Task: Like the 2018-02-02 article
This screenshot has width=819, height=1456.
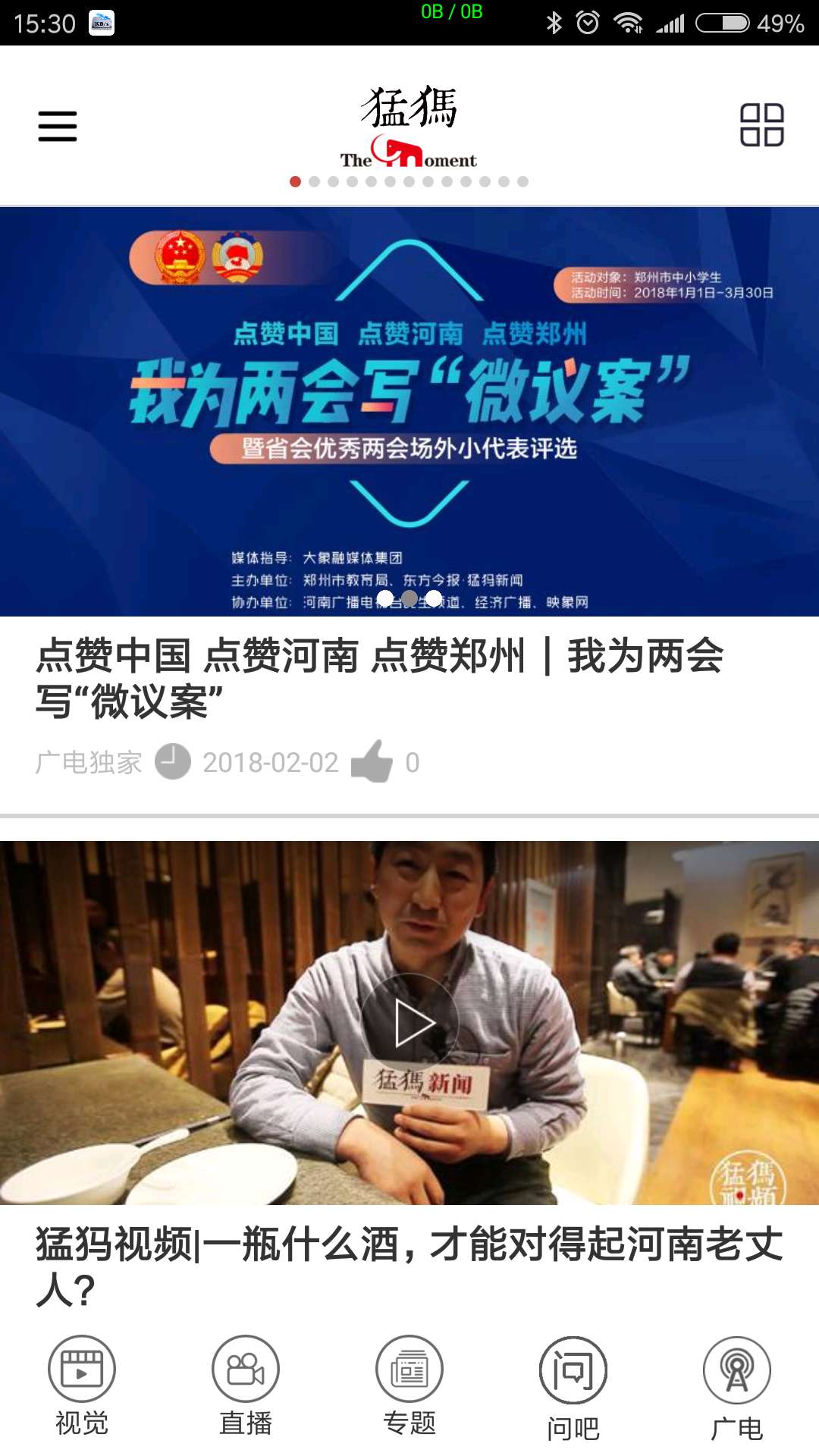Action: point(372,761)
